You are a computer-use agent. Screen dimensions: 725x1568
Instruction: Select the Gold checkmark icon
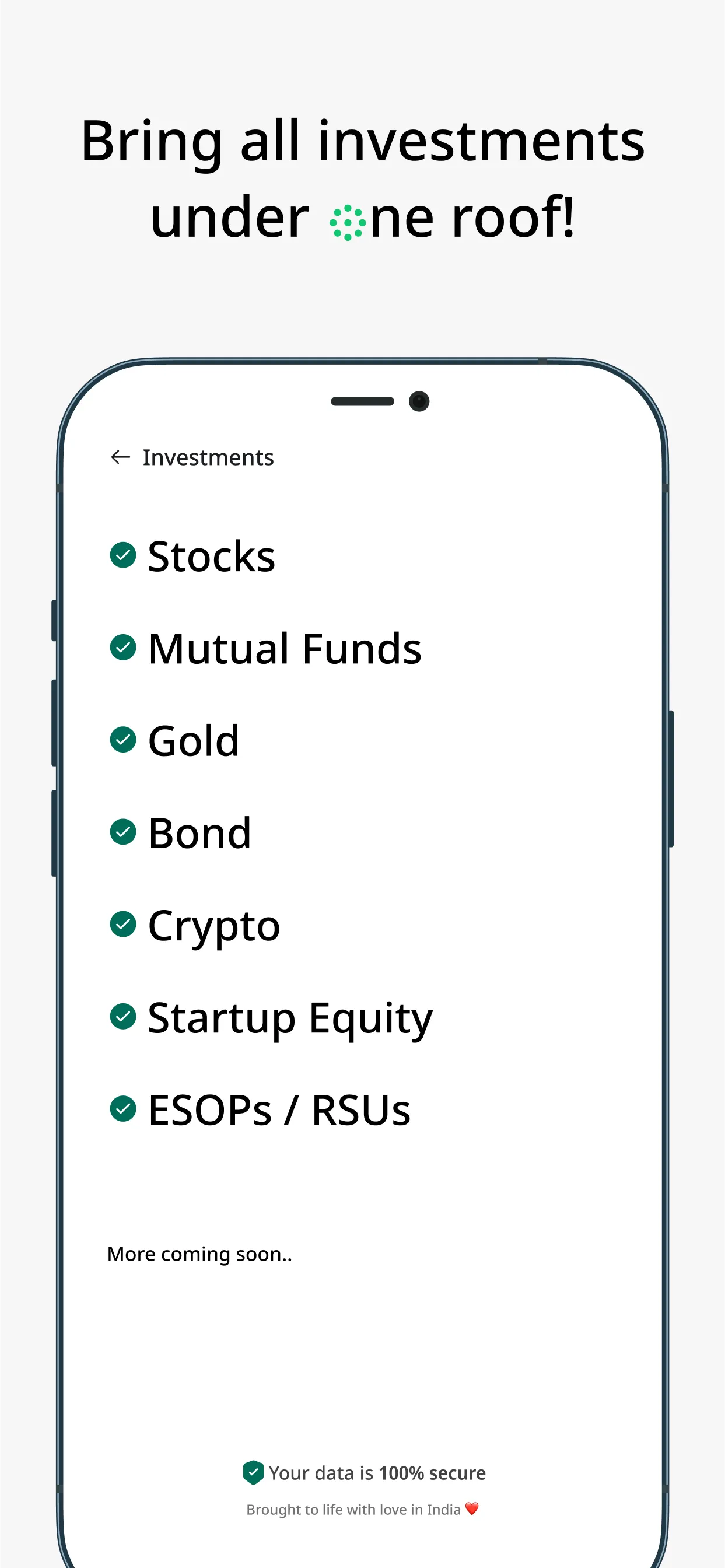point(123,741)
